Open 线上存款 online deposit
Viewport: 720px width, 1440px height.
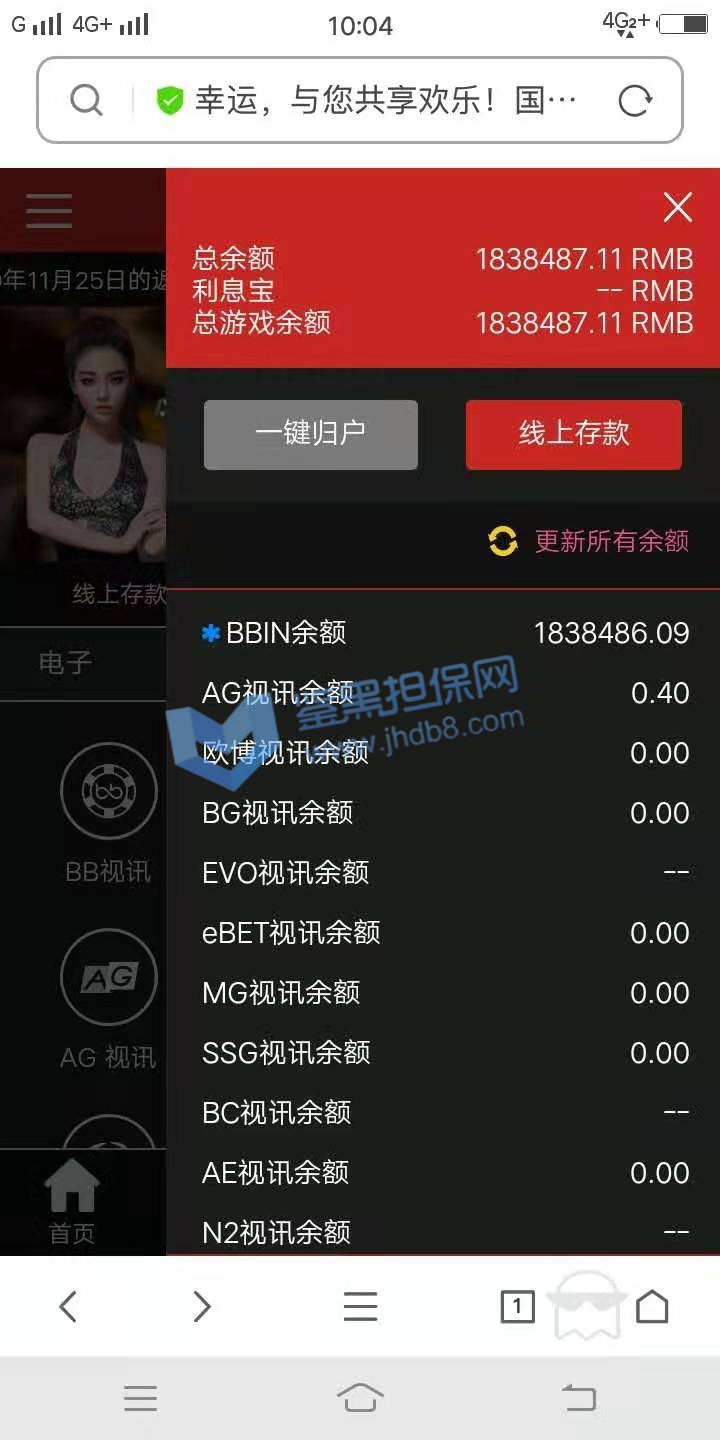tap(573, 434)
